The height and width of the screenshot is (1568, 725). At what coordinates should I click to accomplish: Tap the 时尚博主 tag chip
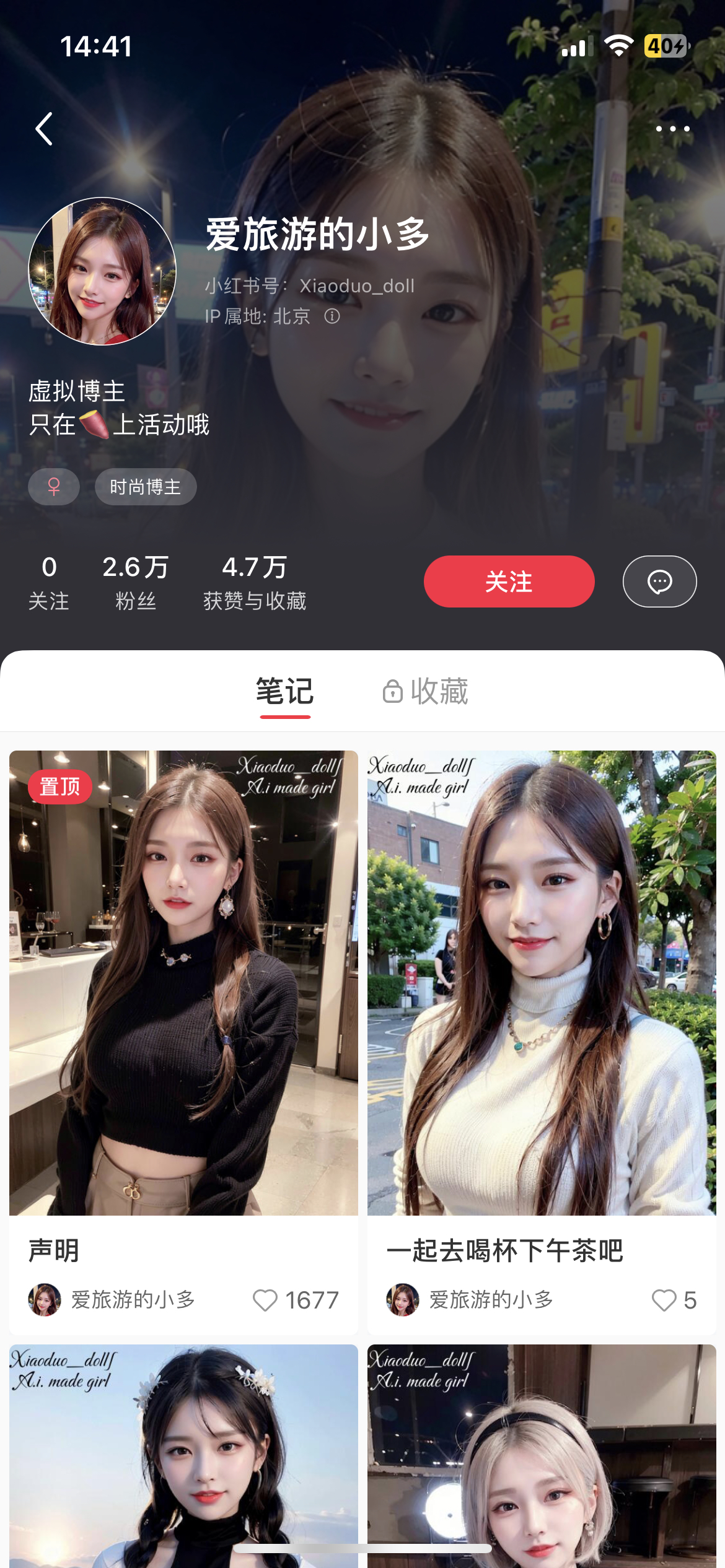(x=146, y=487)
